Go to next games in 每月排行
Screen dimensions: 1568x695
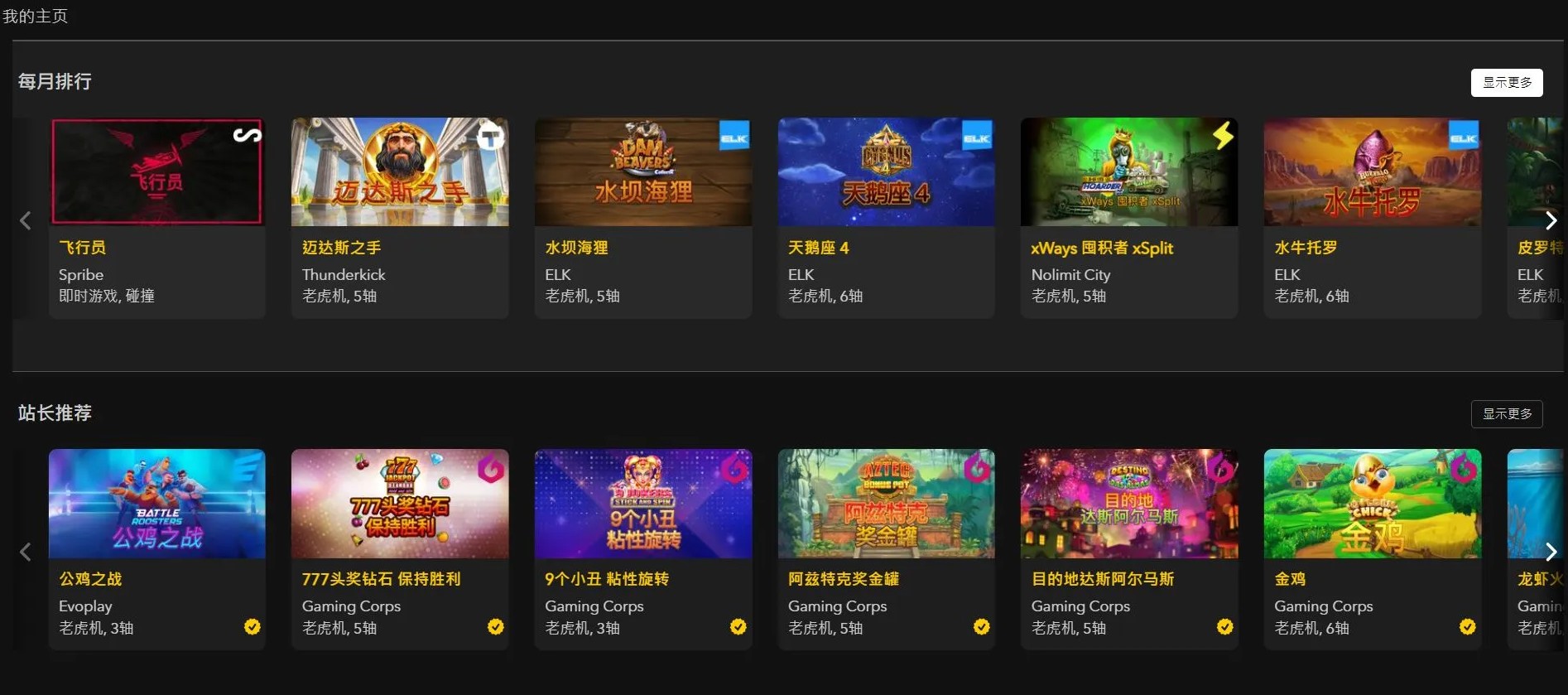(1551, 220)
